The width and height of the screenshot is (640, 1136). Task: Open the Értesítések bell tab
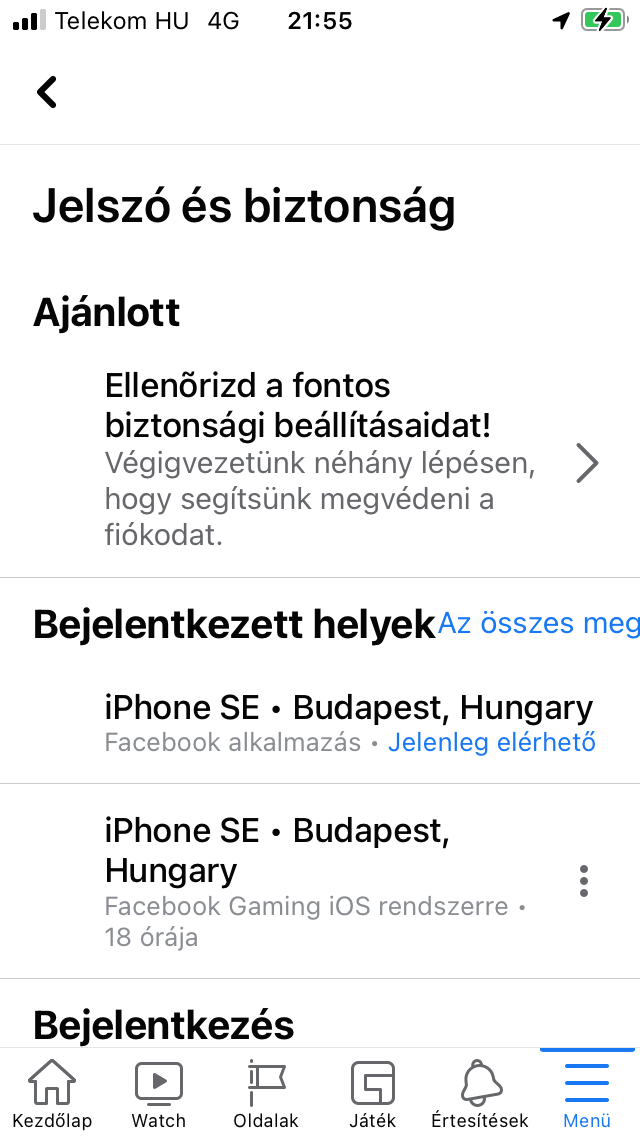coord(480,1093)
